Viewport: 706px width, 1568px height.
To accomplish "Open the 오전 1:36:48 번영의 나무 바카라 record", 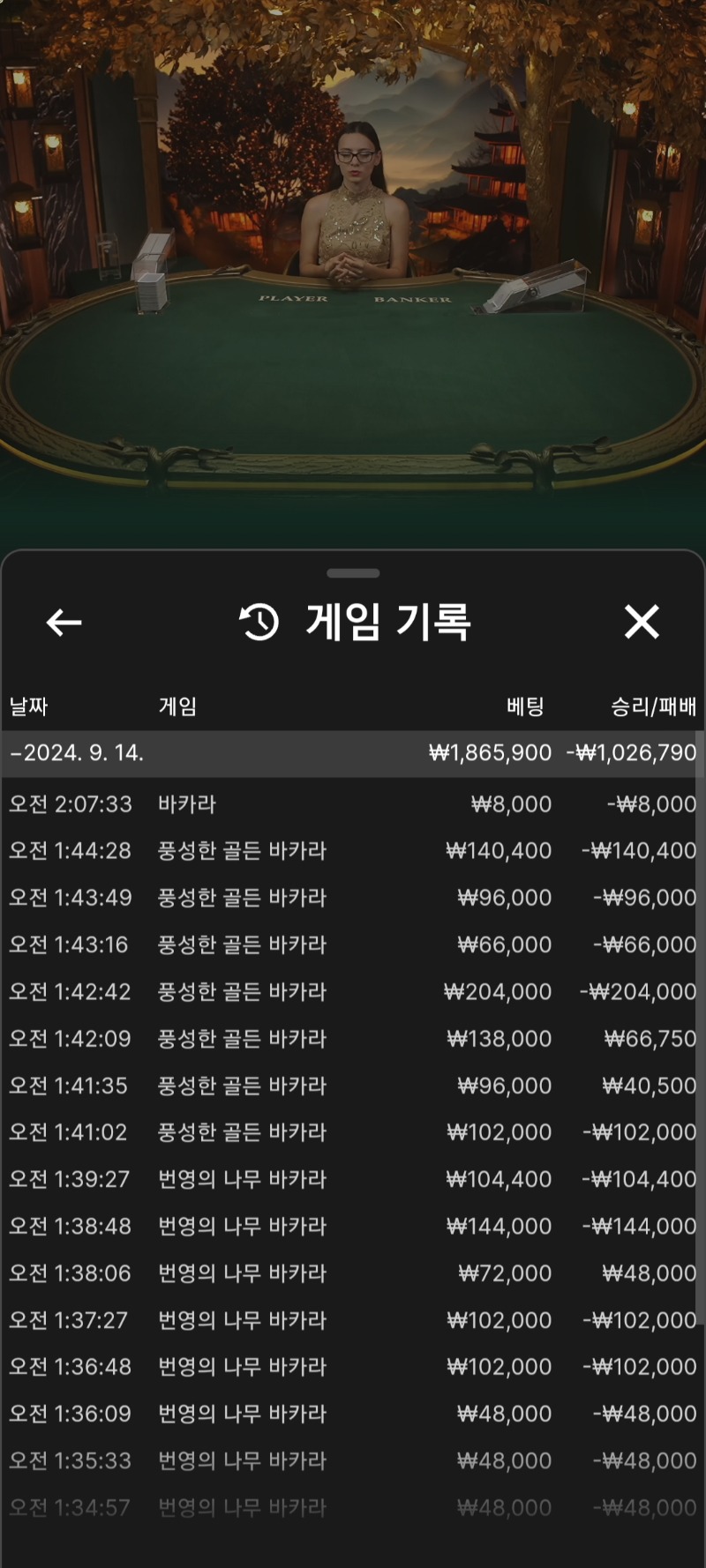I will coord(352,1367).
